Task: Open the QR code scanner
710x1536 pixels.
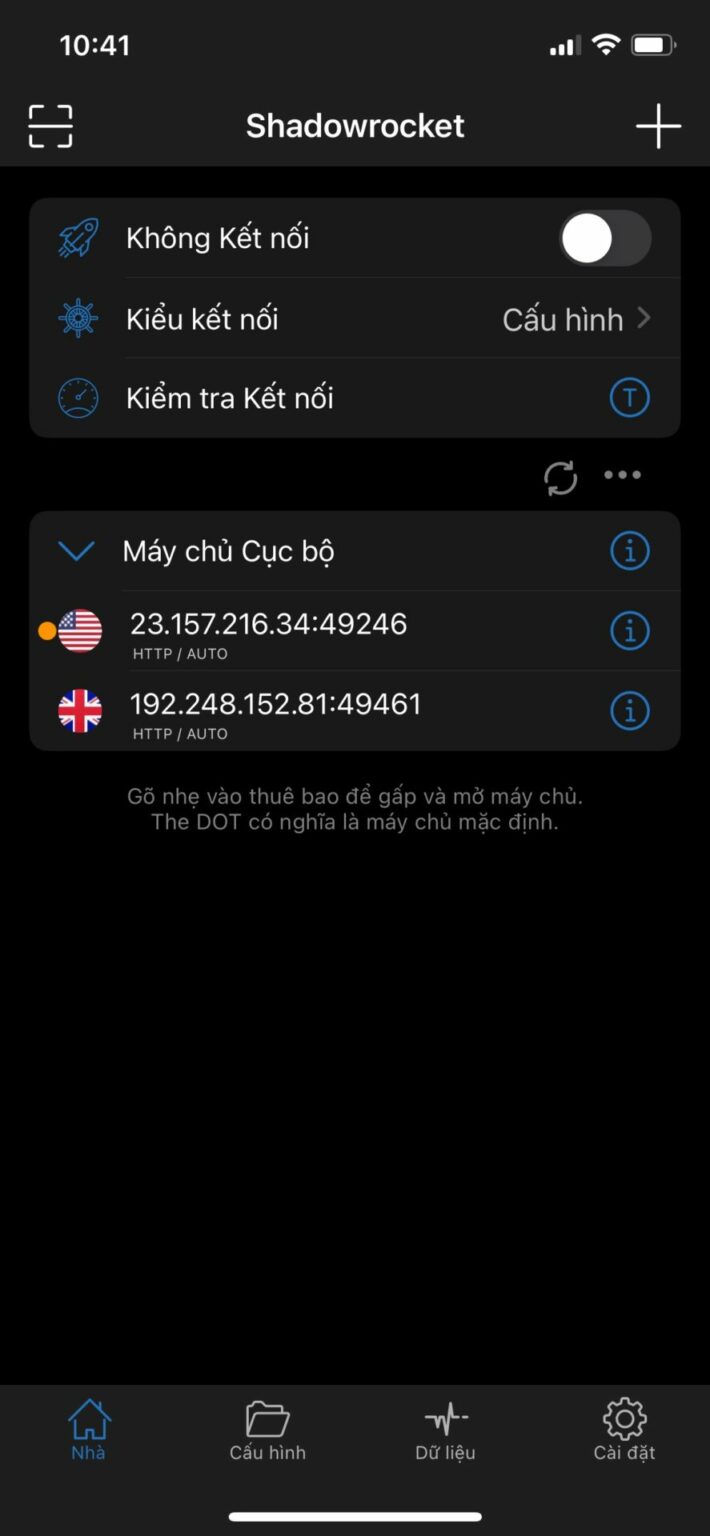Action: click(50, 126)
